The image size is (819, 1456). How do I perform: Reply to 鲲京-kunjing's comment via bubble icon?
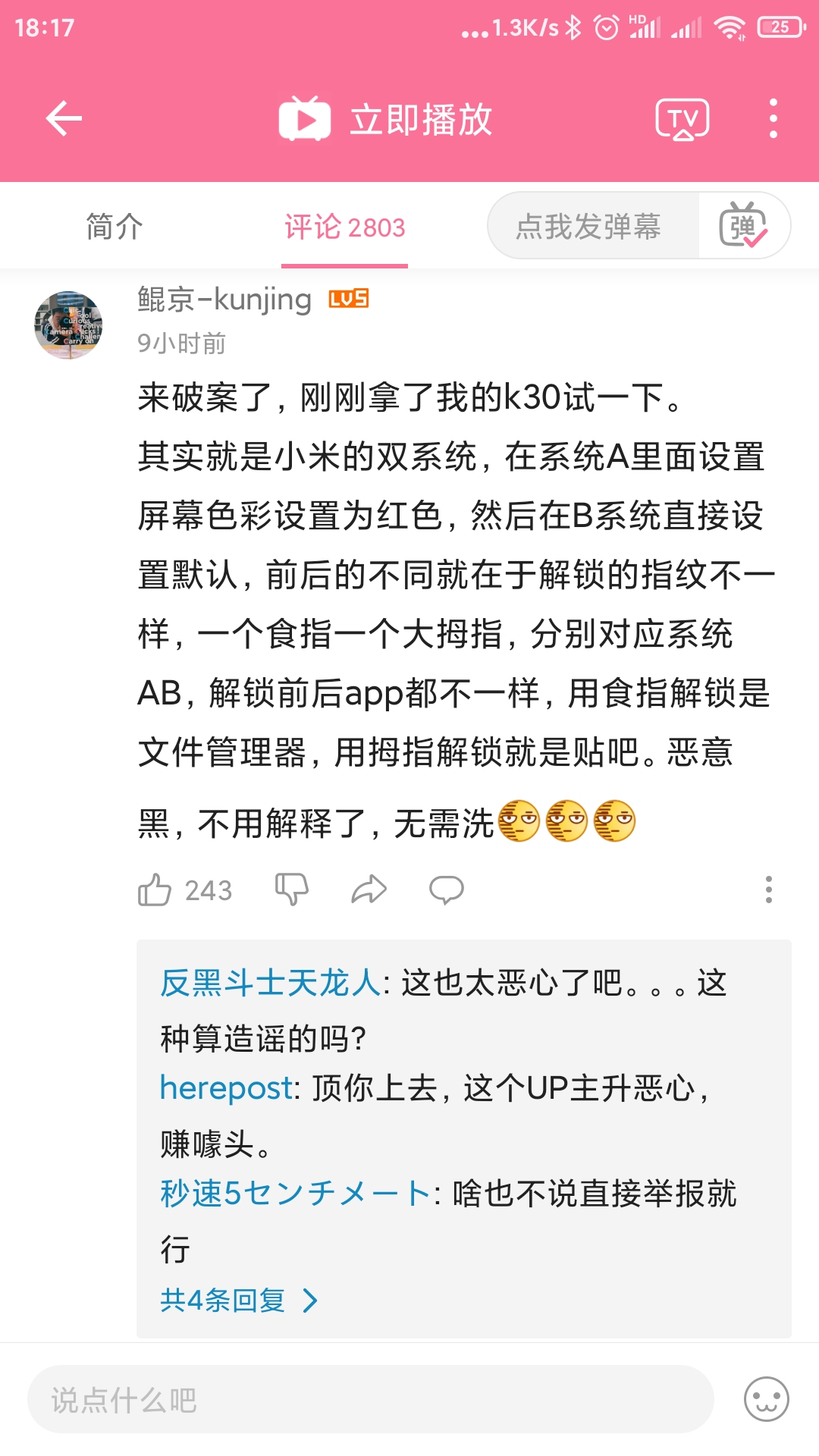coord(446,890)
